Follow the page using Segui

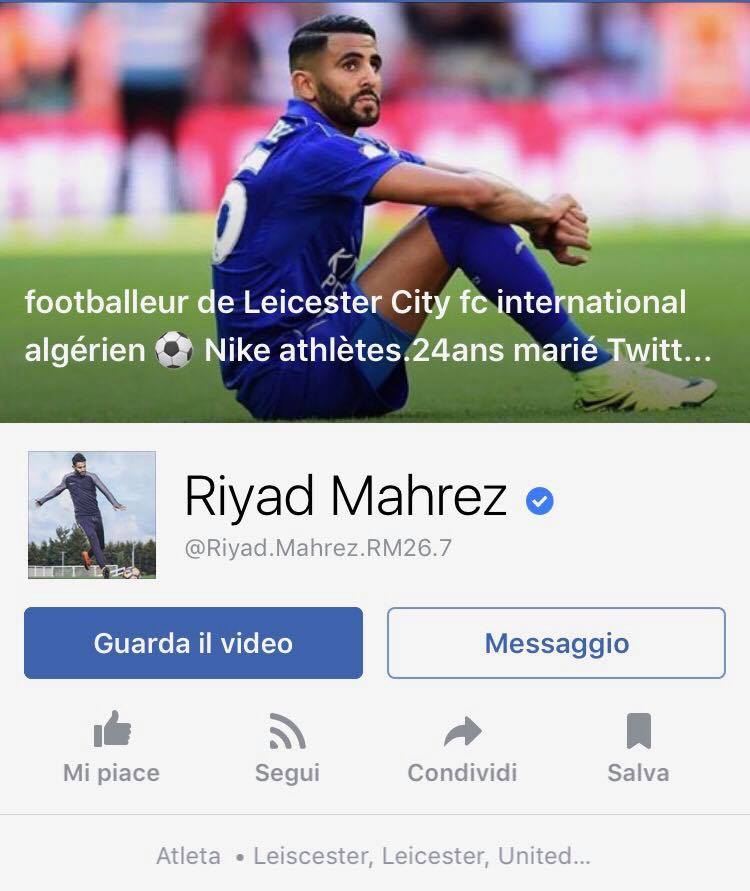click(x=287, y=748)
